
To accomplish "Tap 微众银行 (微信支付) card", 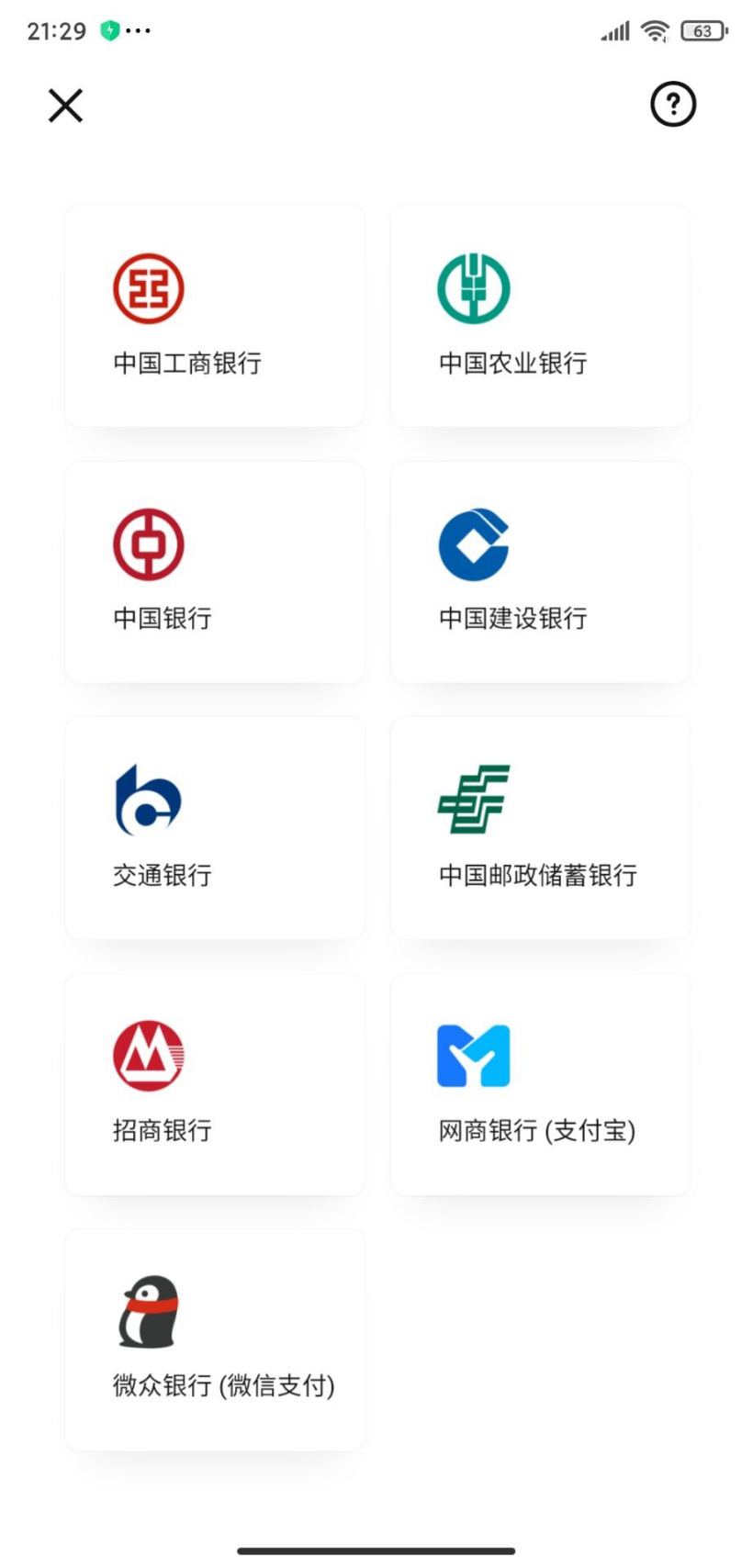I will pyautogui.click(x=215, y=1339).
